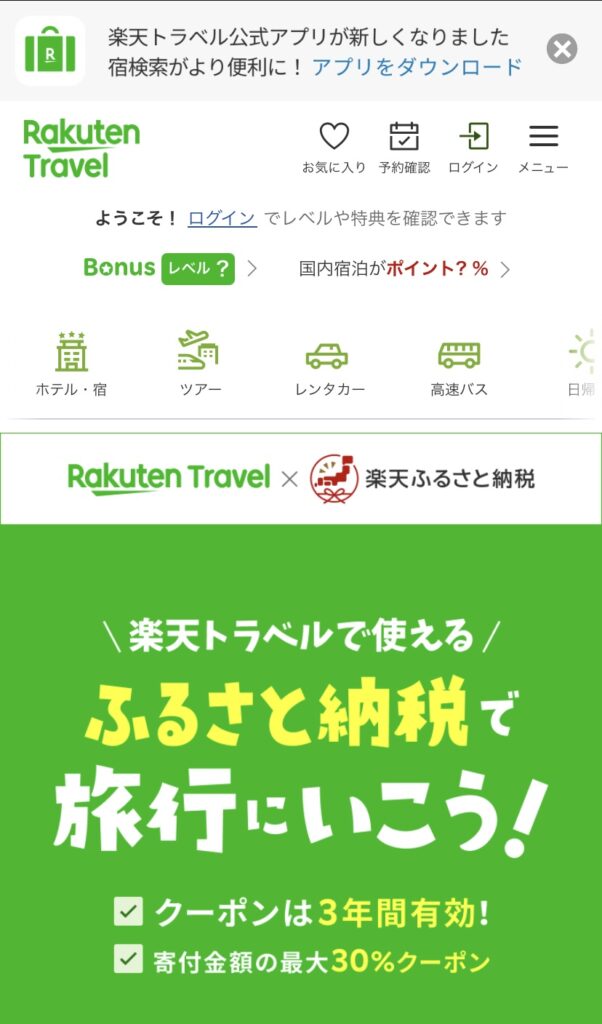Dismiss the app download banner
The height and width of the screenshot is (1024, 602).
click(562, 49)
